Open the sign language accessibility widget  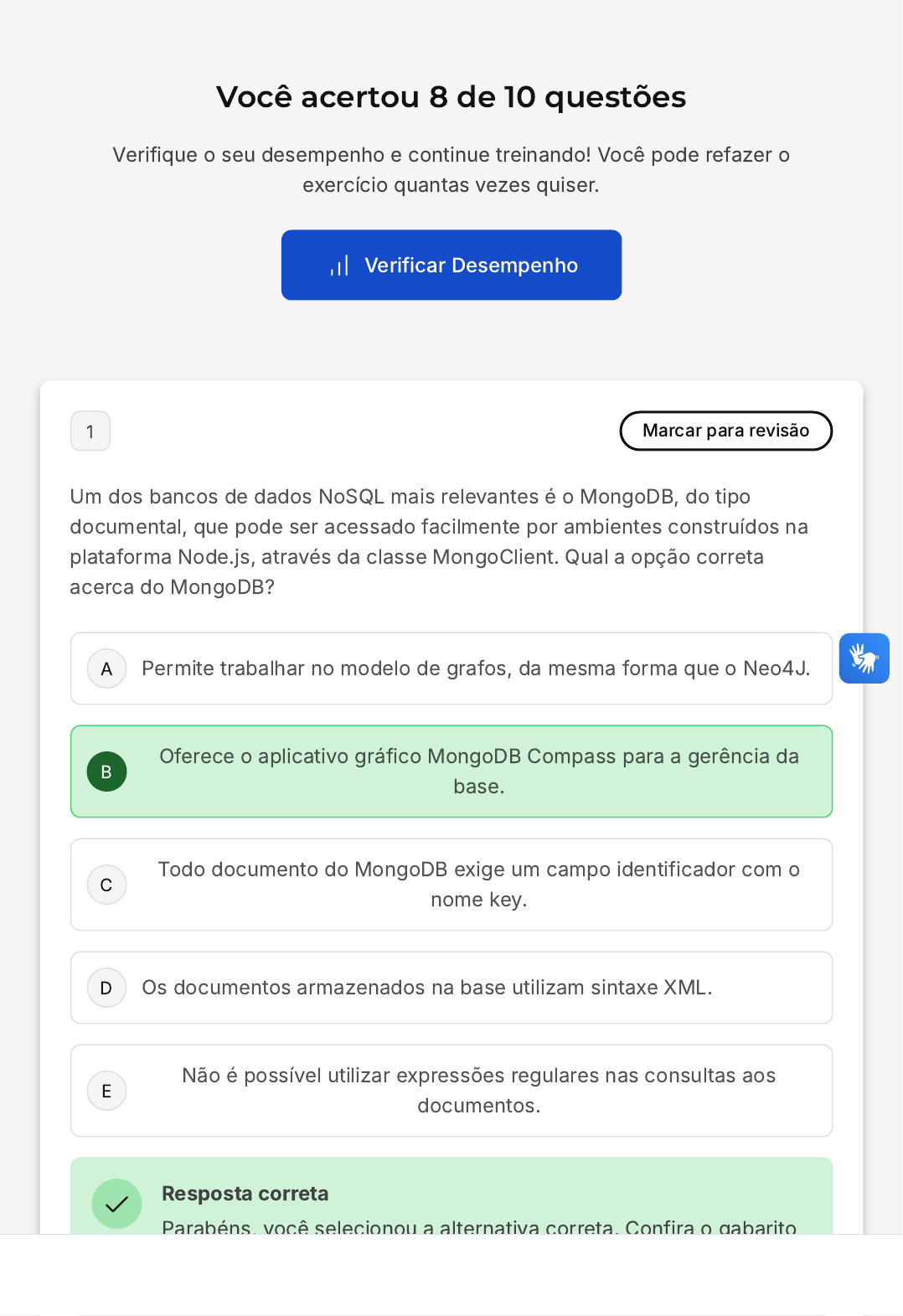click(x=864, y=658)
